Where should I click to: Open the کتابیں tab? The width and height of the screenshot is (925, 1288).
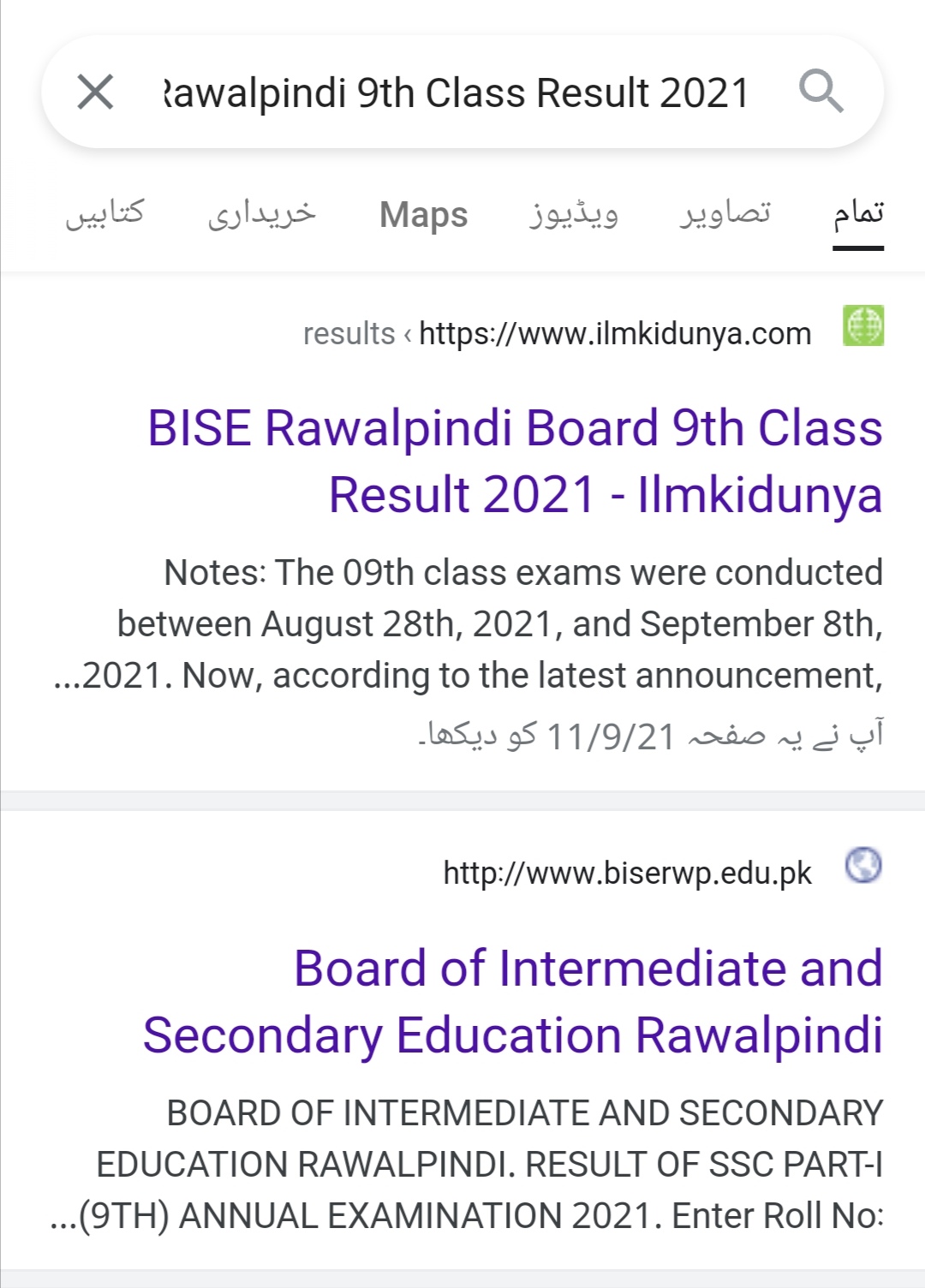[104, 213]
